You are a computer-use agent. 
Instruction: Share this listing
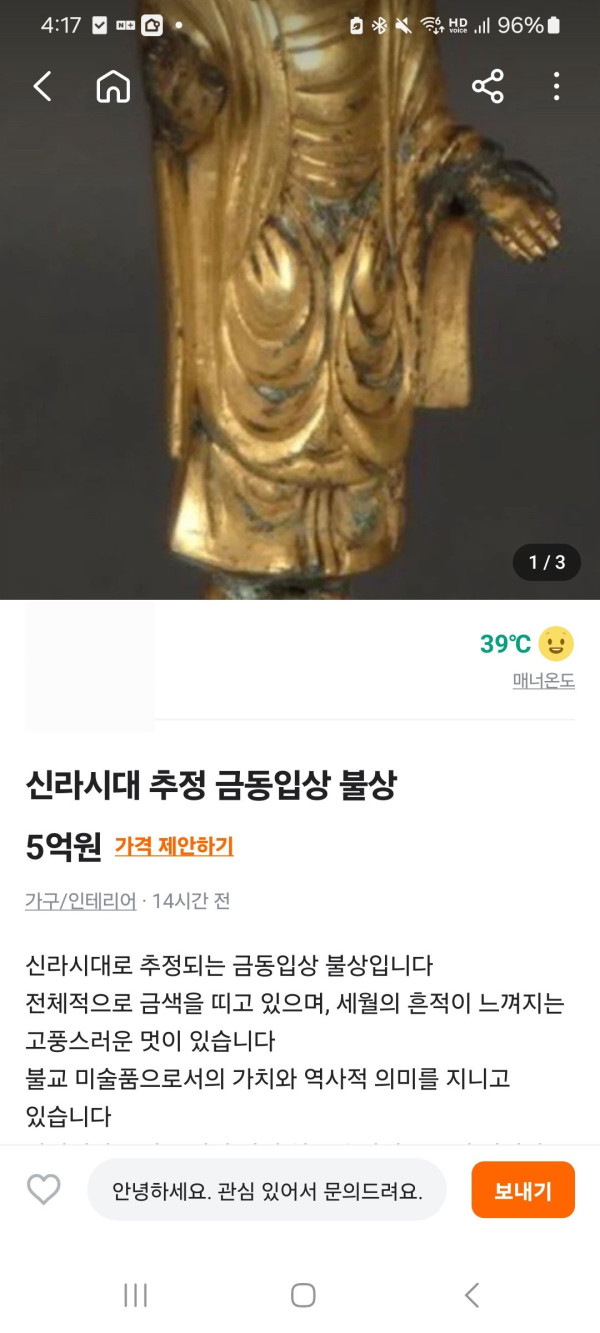pos(487,87)
